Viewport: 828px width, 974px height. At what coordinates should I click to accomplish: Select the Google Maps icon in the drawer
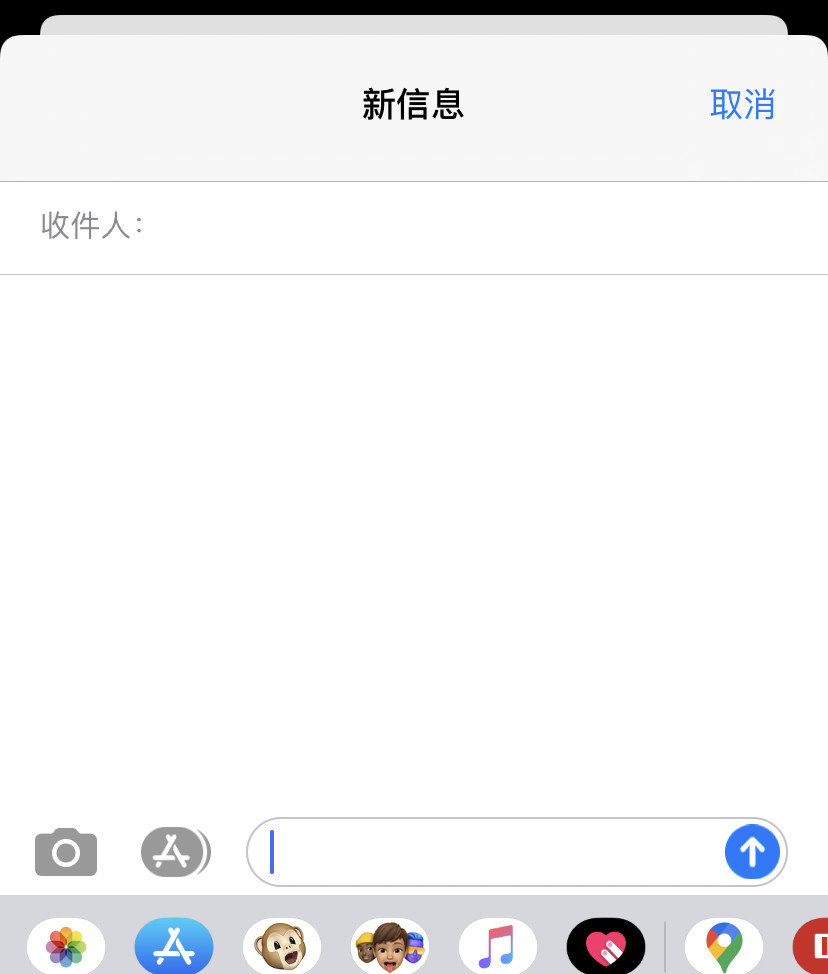(723, 945)
